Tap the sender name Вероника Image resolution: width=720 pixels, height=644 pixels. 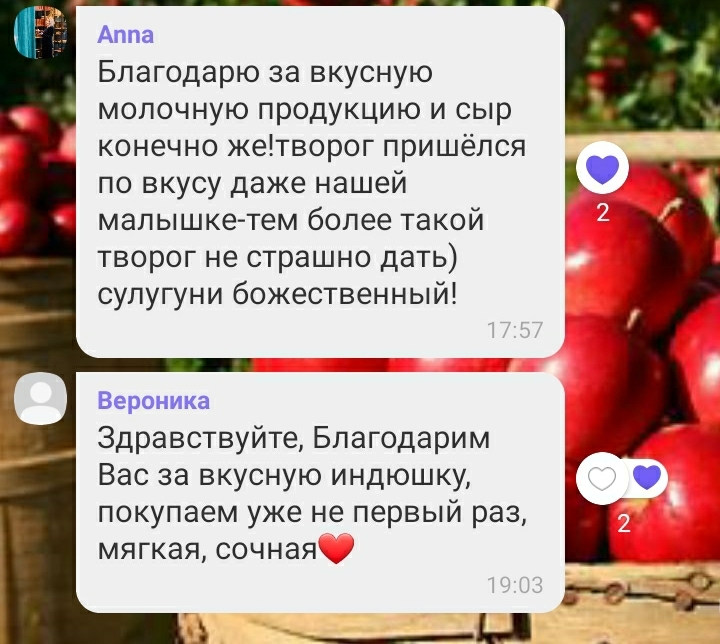pyautogui.click(x=153, y=401)
